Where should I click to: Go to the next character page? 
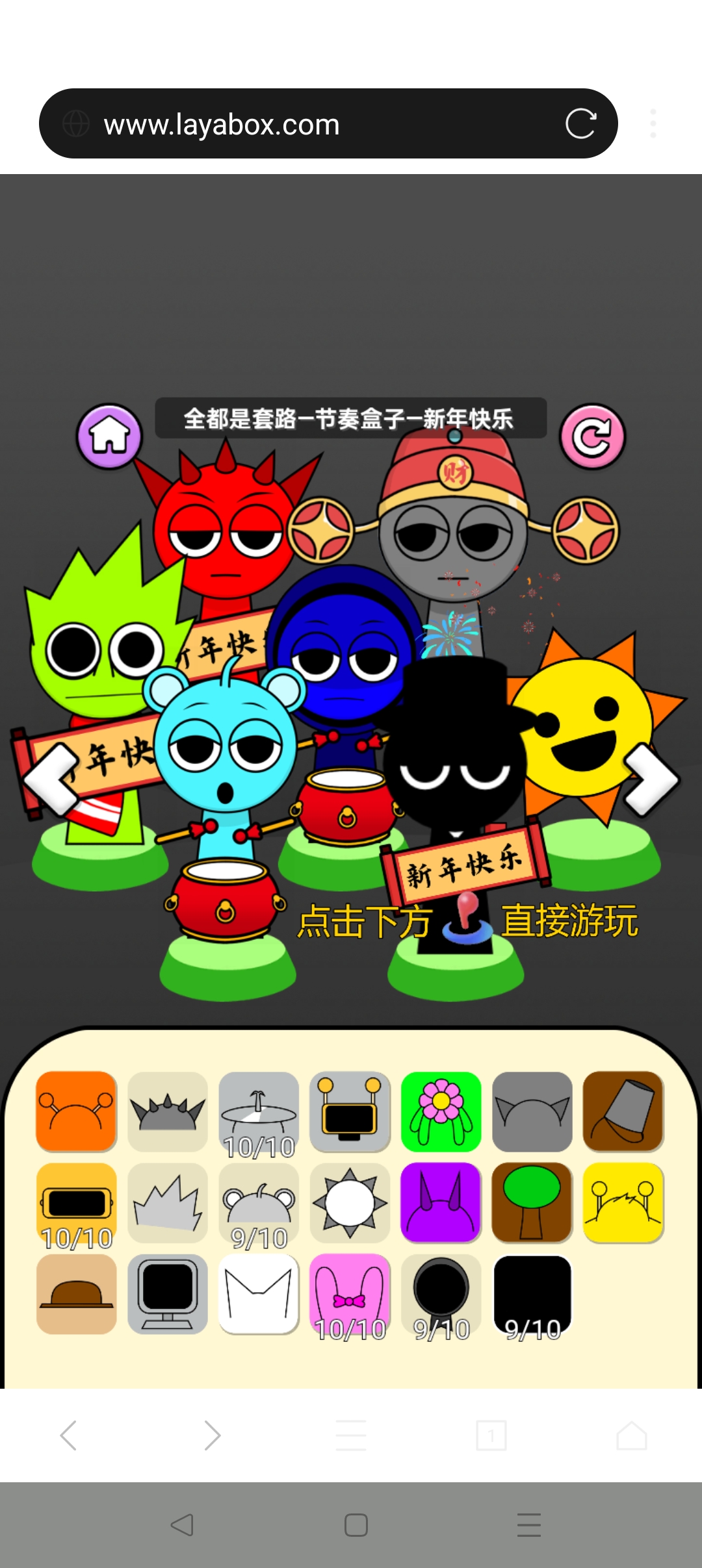coord(651,779)
